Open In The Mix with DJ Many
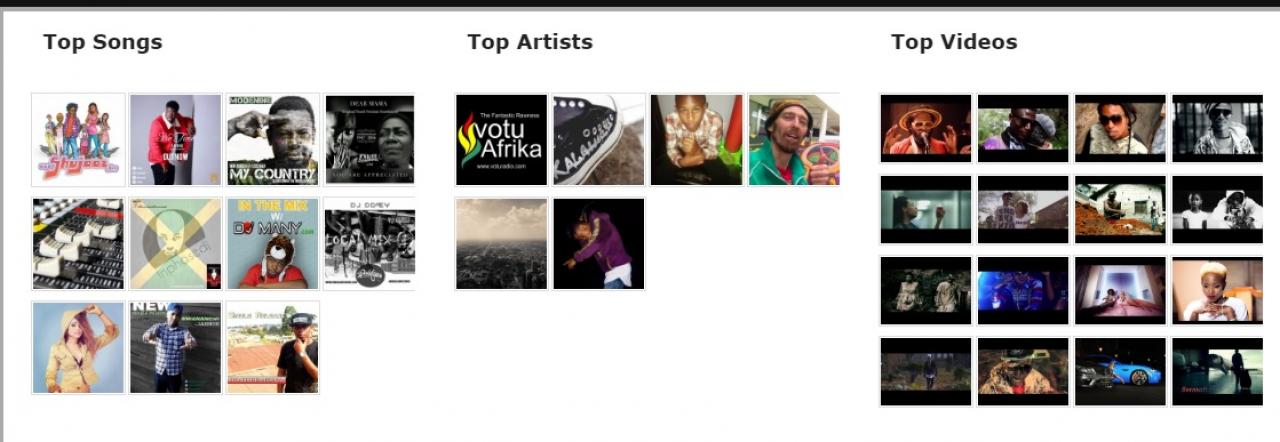The image size is (1280, 442). (x=273, y=244)
